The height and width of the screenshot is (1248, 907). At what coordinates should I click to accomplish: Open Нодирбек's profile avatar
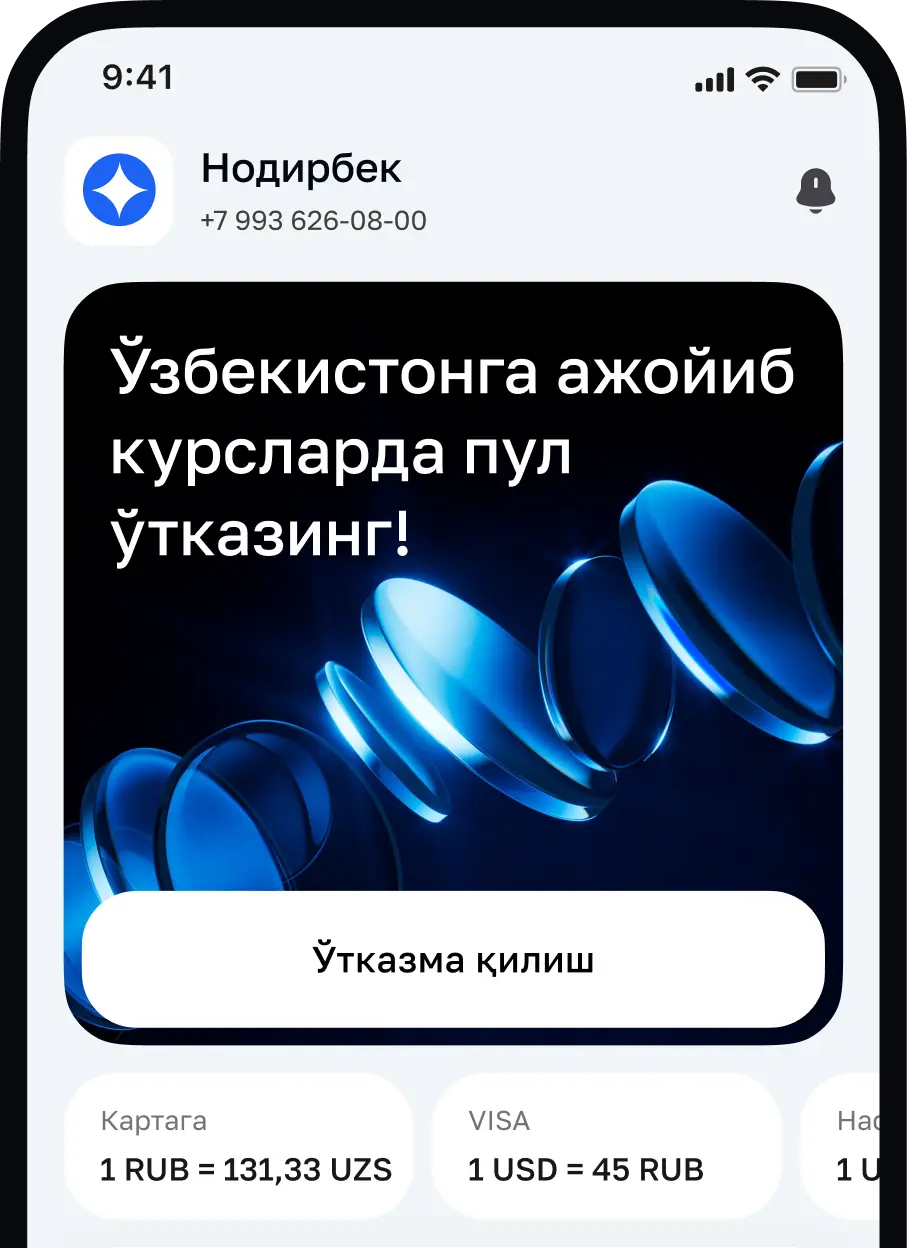119,190
